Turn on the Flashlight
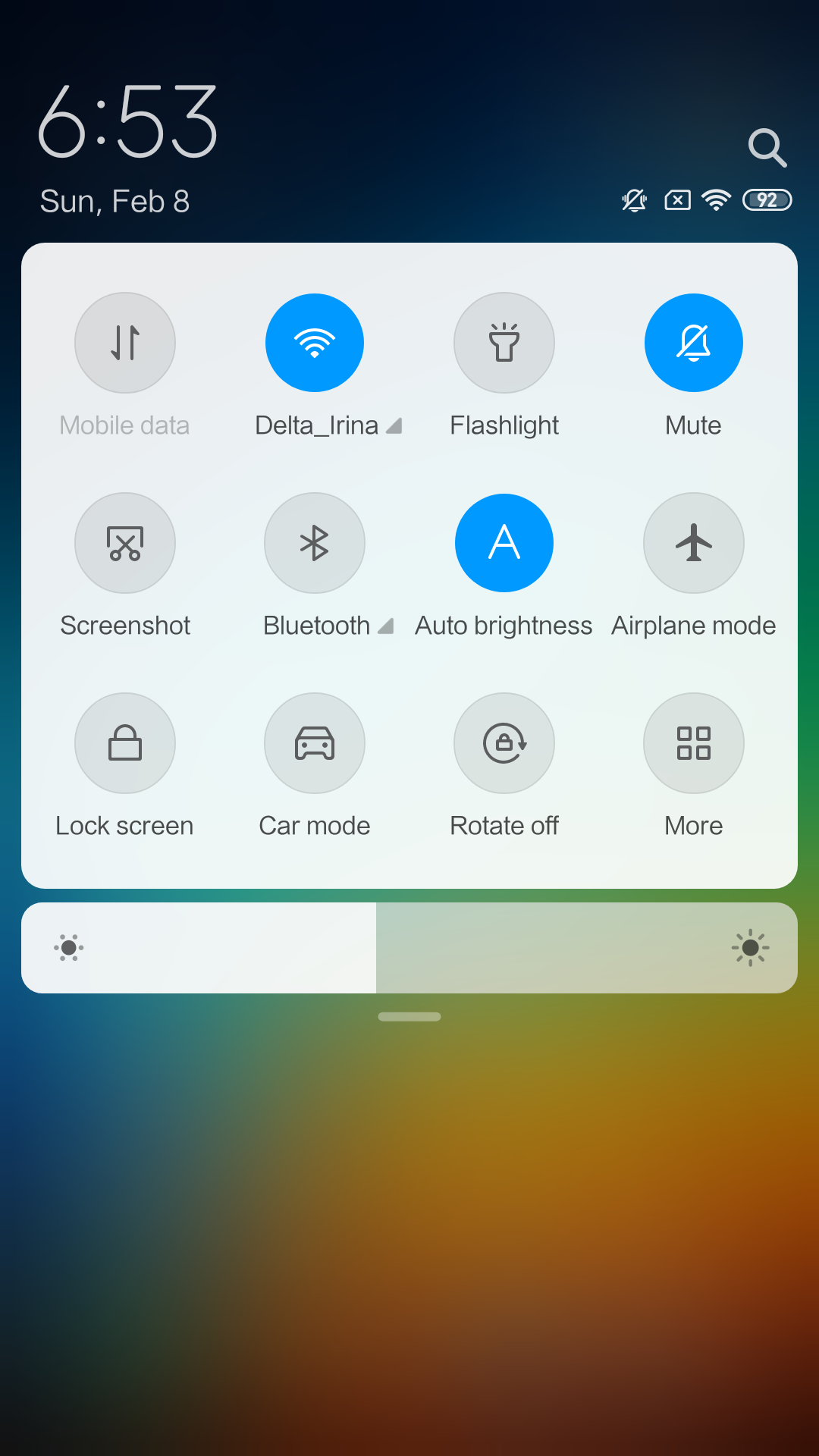Viewport: 819px width, 1456px height. pyautogui.click(x=504, y=343)
